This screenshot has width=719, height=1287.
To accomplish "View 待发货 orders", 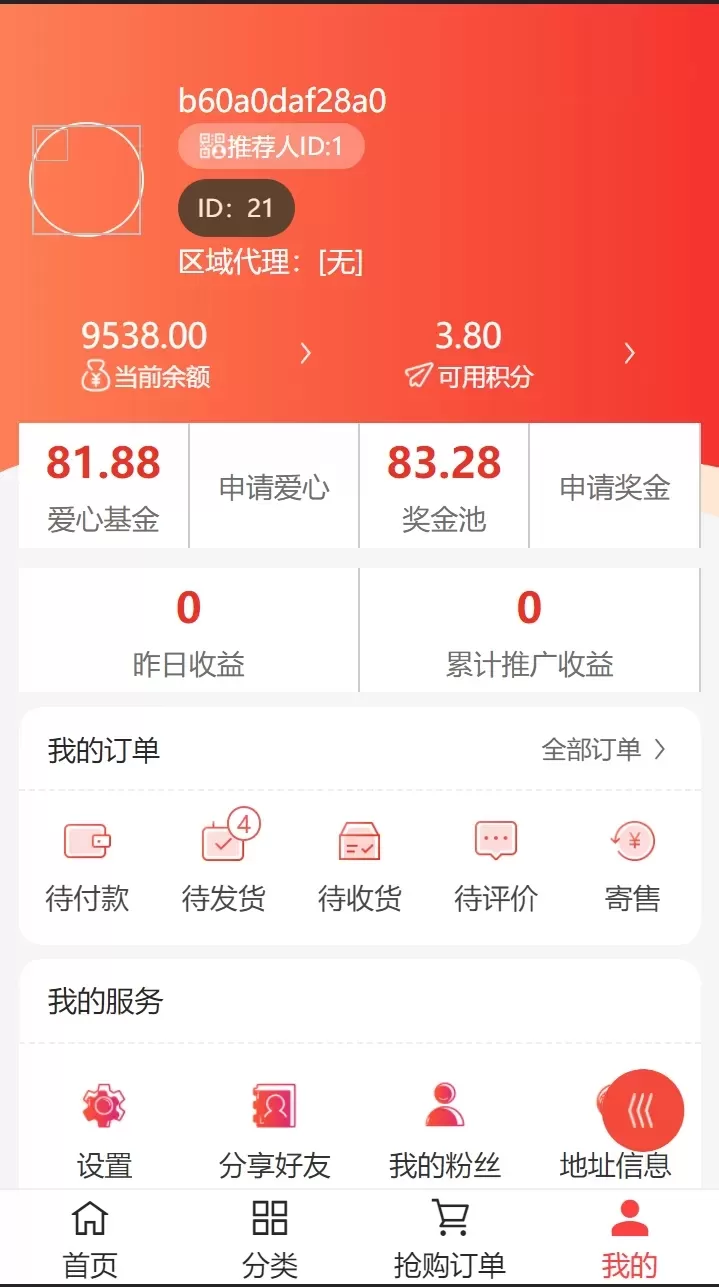I will (x=224, y=866).
